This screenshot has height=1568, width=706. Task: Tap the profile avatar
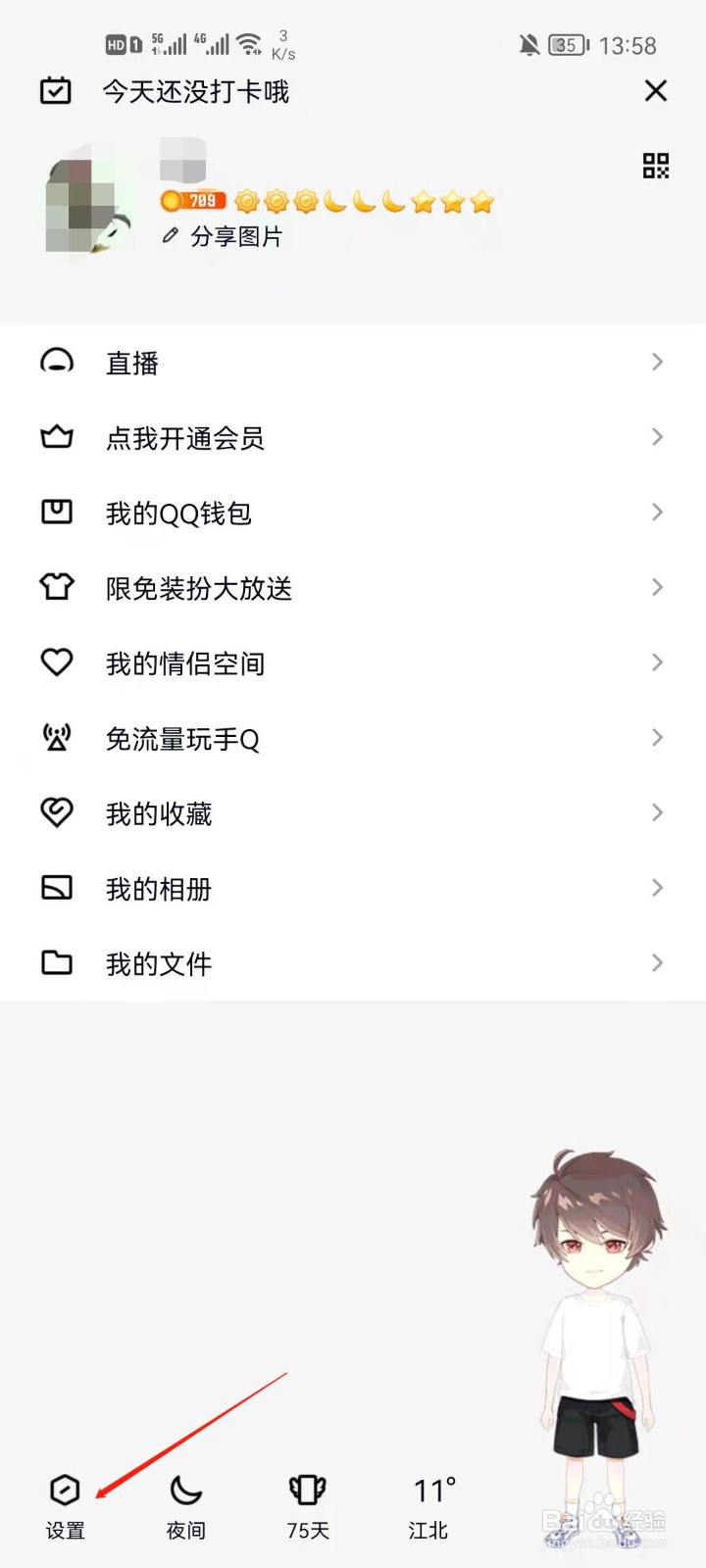90,206
